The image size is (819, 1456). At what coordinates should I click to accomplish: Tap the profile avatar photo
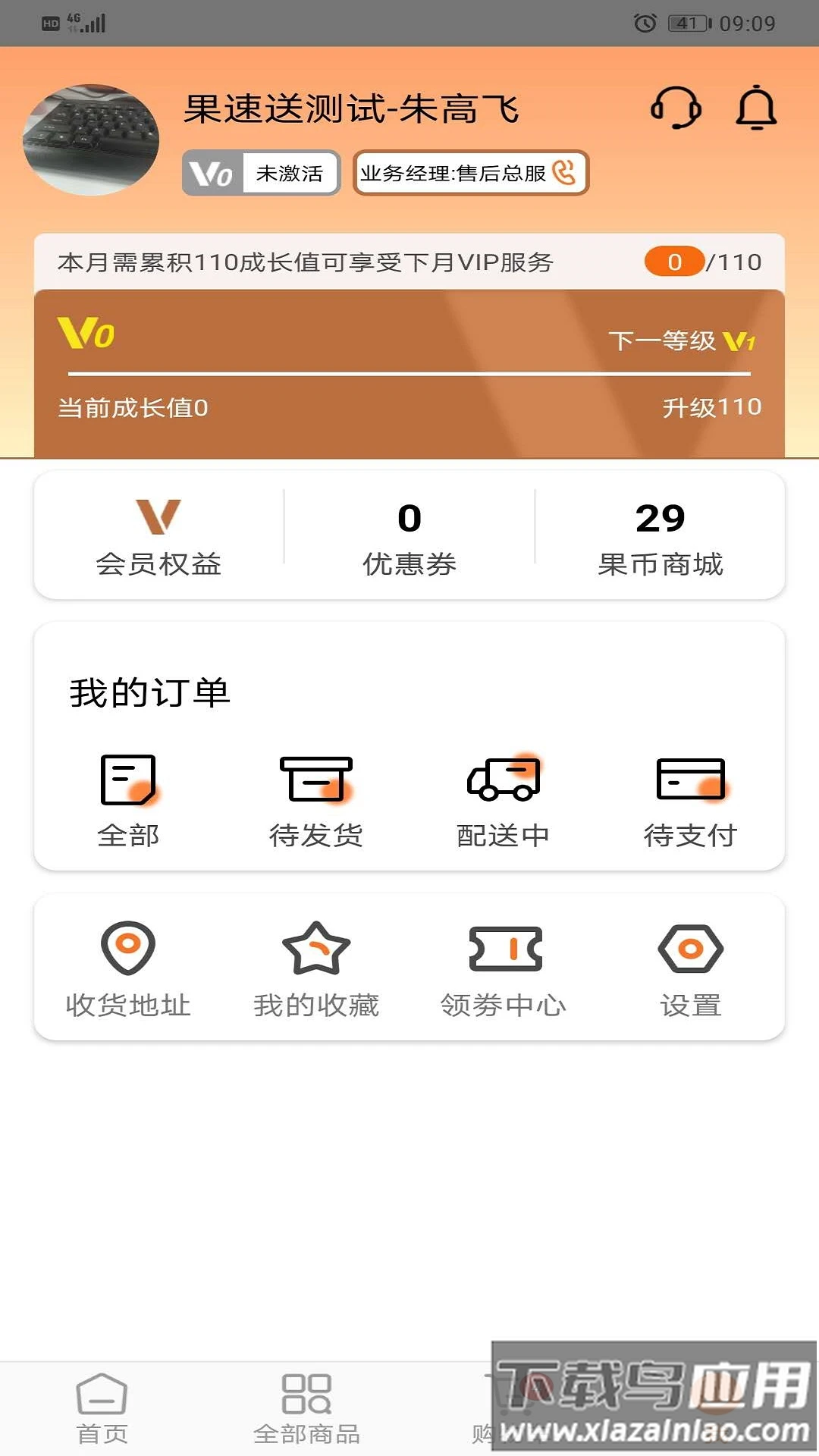pyautogui.click(x=91, y=140)
